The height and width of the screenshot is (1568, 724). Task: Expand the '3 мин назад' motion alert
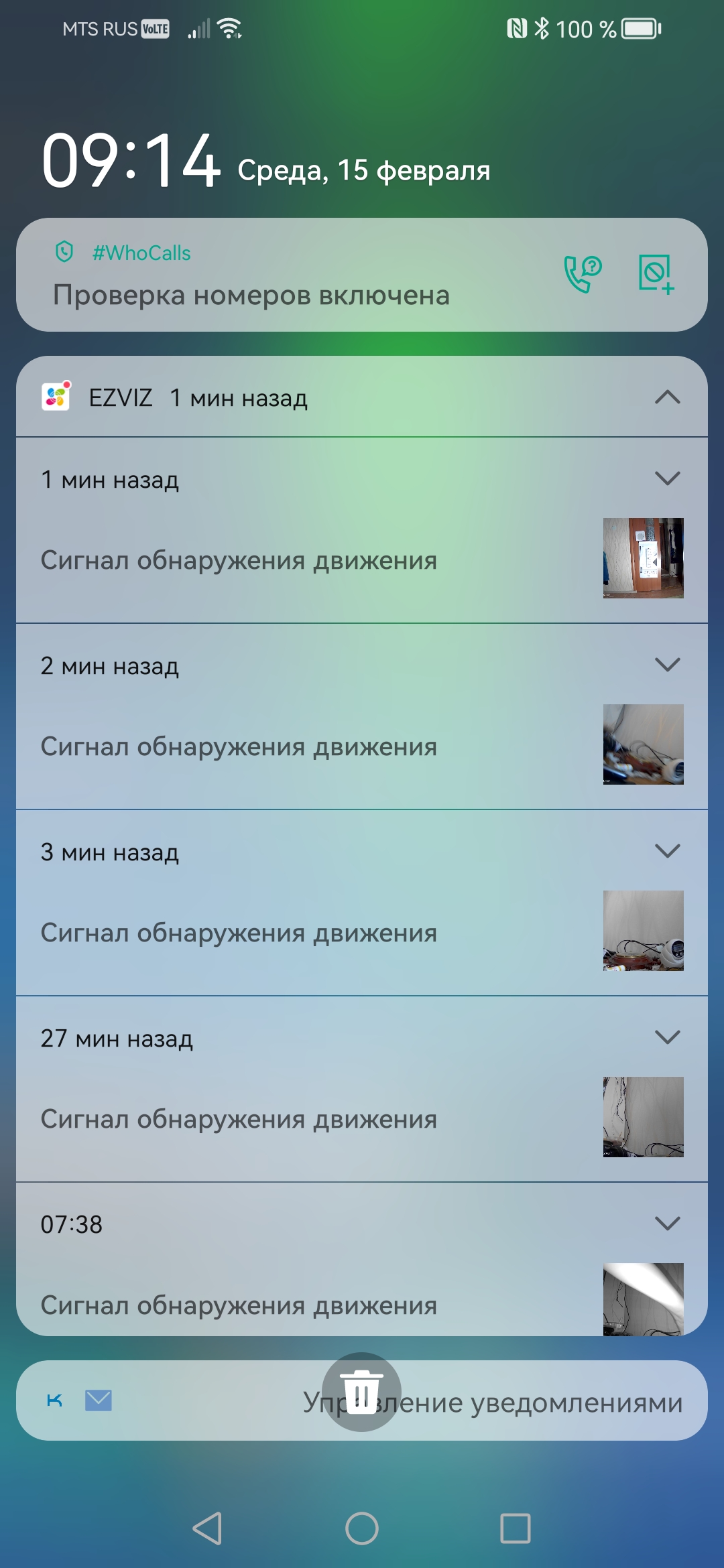[667, 851]
